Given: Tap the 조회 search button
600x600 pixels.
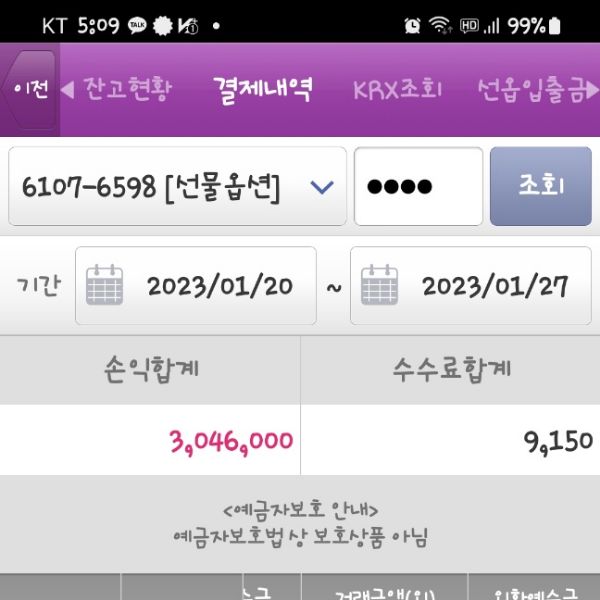Looking at the screenshot, I should [541, 187].
